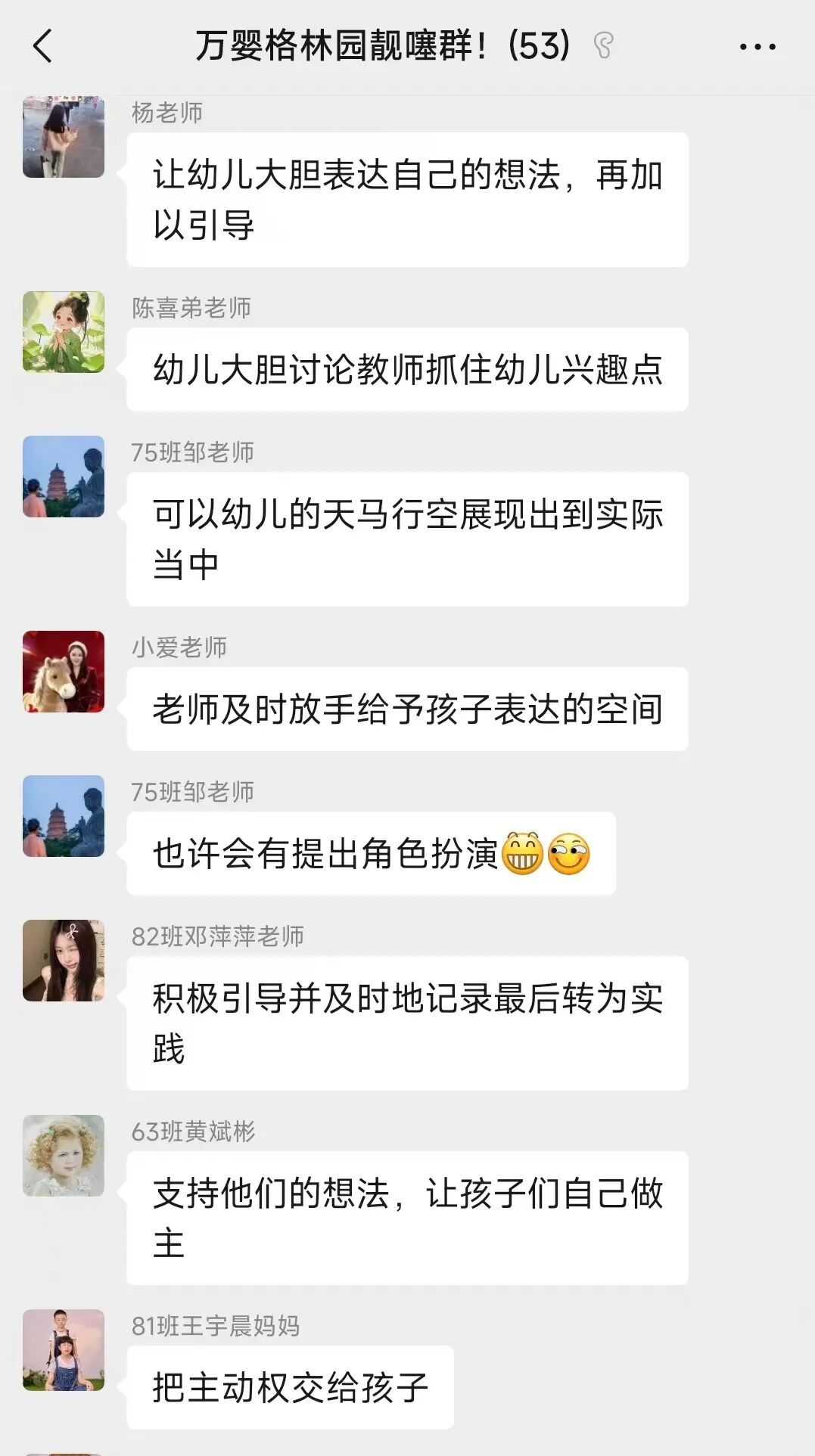Open 小爱老师's avatar
This screenshot has width=815, height=1456.
pos(64,672)
